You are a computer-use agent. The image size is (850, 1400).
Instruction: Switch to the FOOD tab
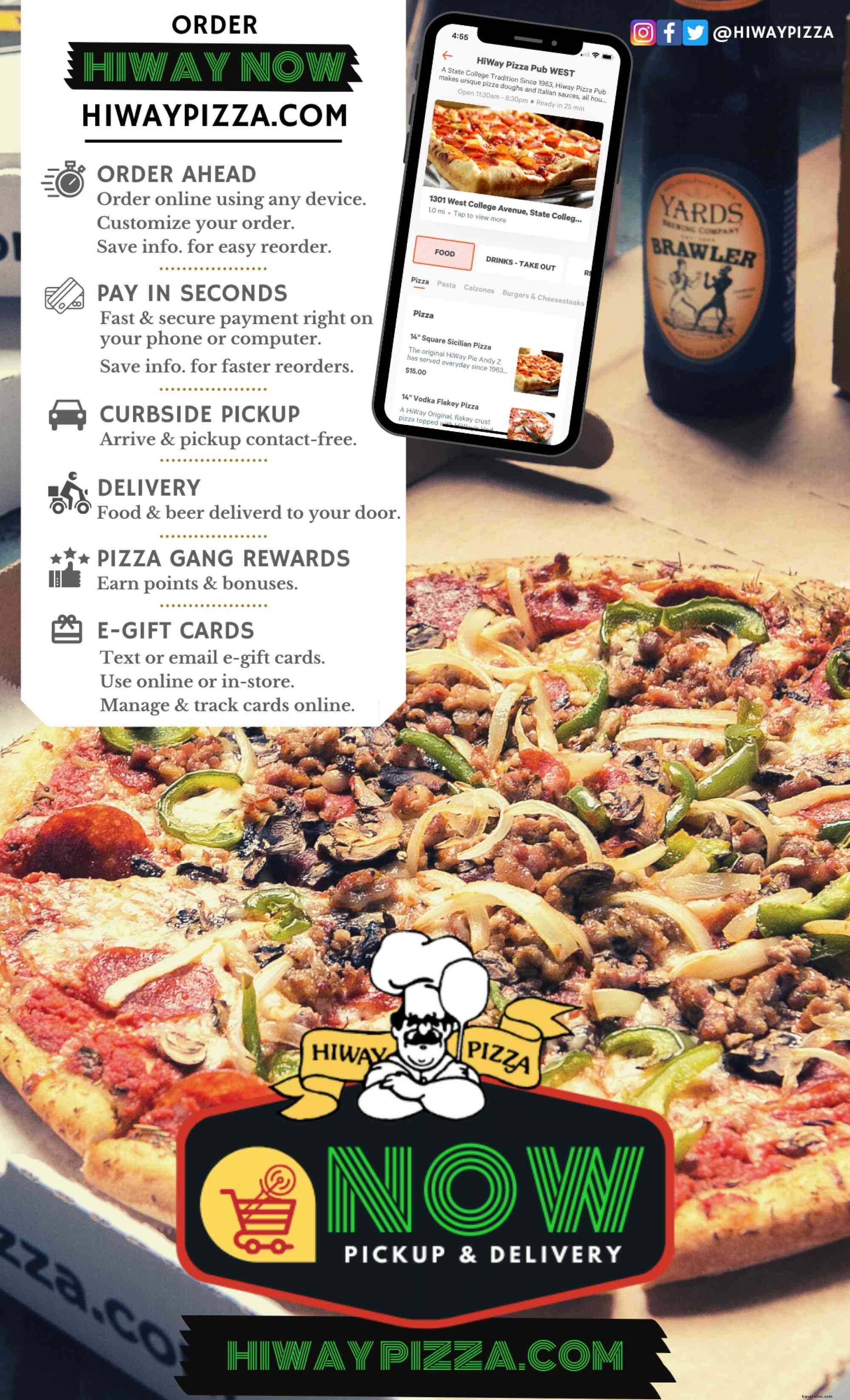click(x=445, y=253)
